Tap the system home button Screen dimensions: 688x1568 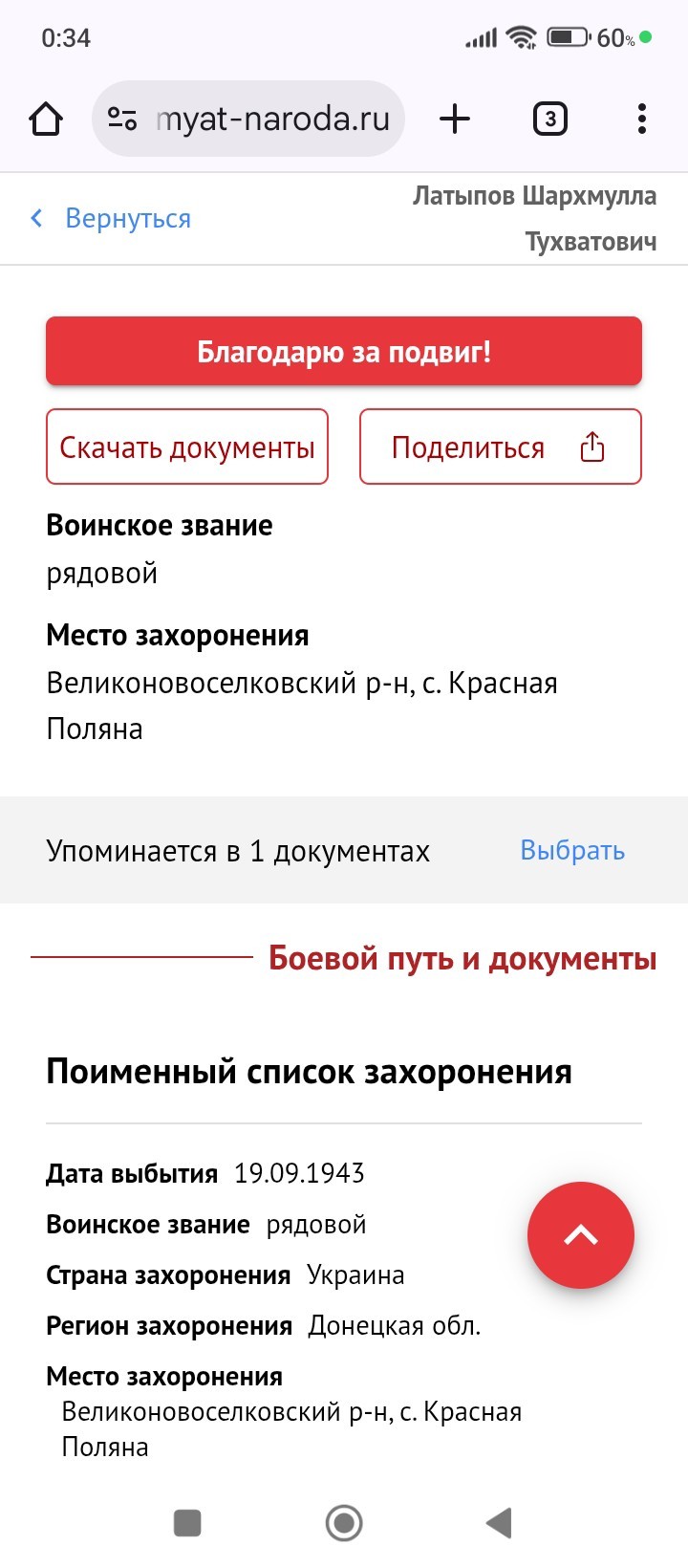344,1523
